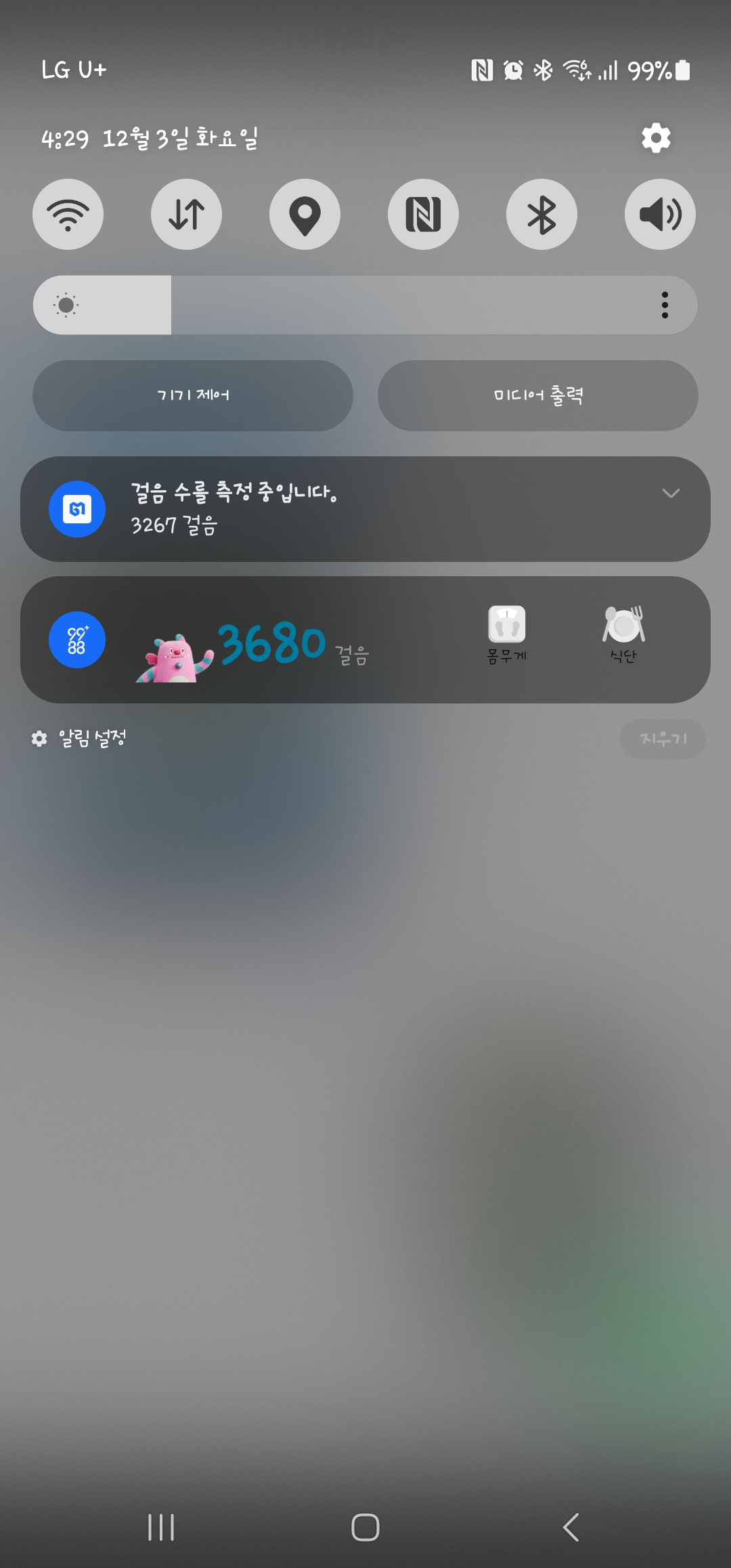Open 기기 제어 device control

[x=193, y=395]
